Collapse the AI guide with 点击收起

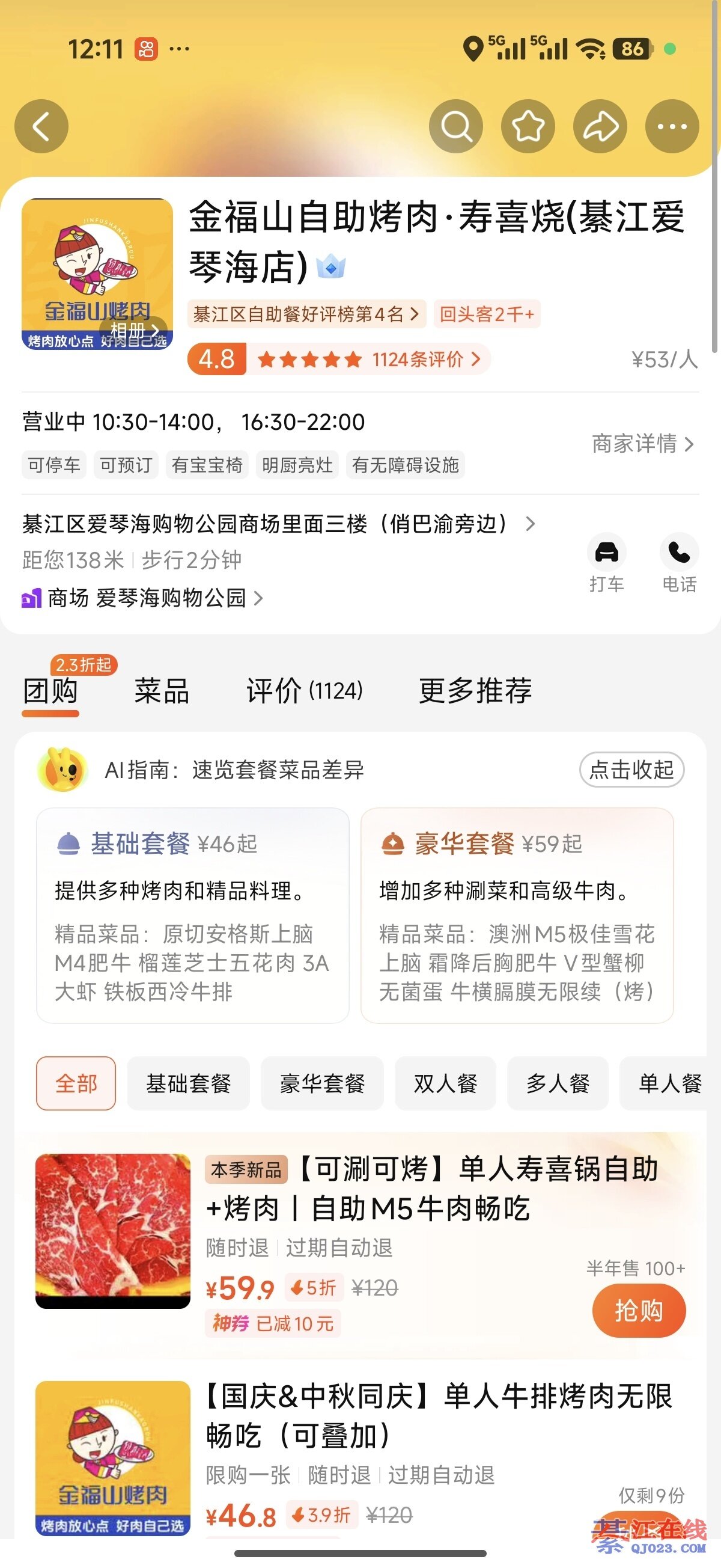(x=631, y=770)
